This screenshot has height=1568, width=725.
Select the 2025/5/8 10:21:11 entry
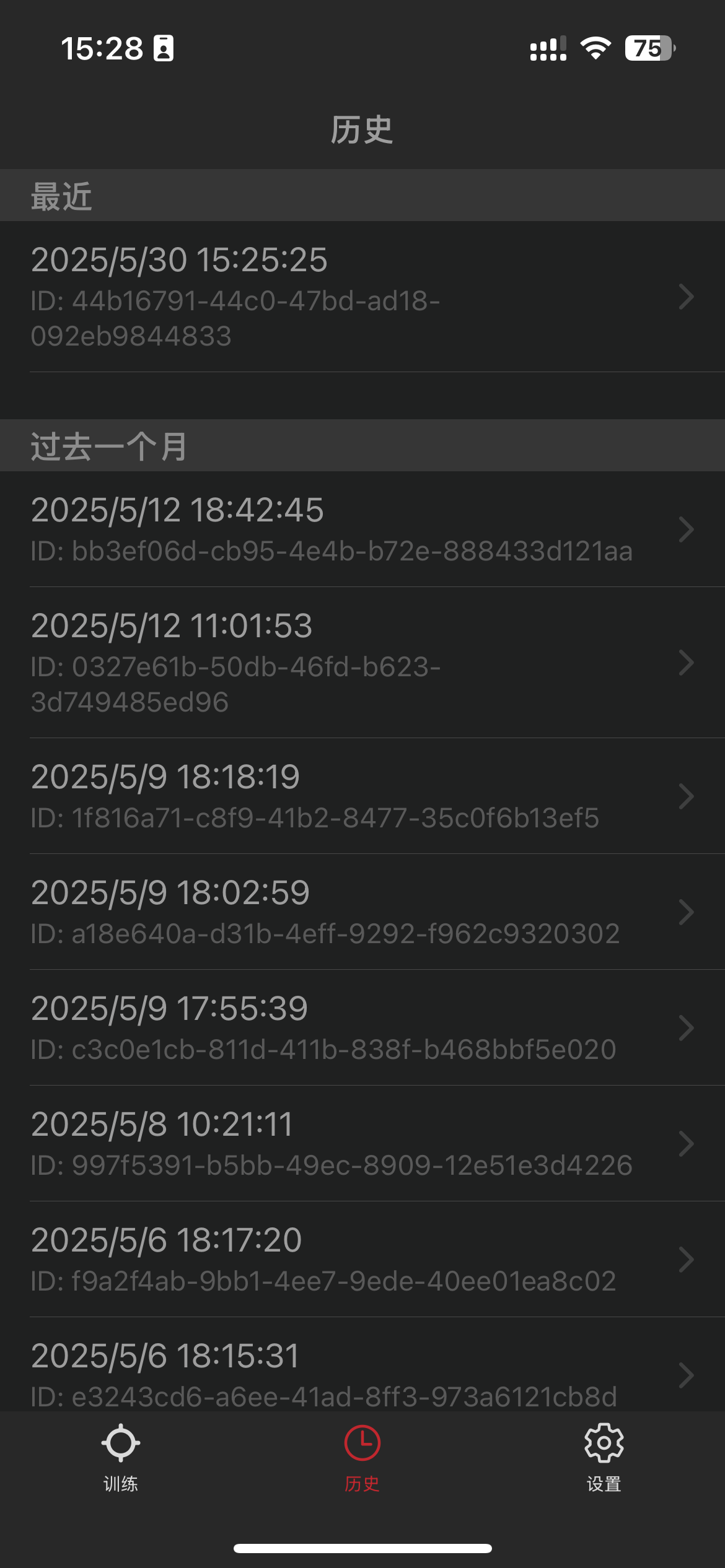coord(362,1144)
